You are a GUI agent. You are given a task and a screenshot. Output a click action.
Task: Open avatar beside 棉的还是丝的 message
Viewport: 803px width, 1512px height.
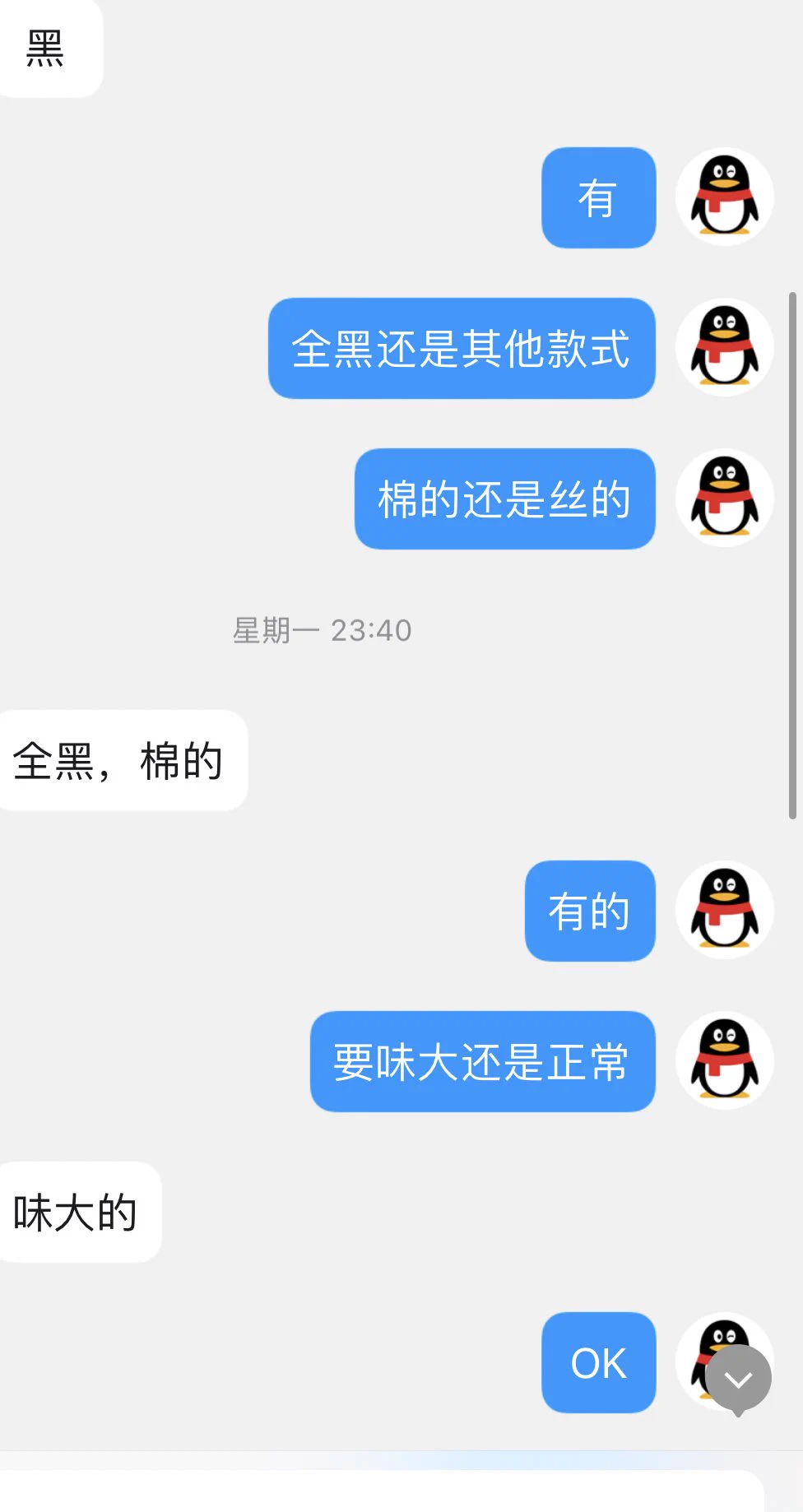point(724,498)
